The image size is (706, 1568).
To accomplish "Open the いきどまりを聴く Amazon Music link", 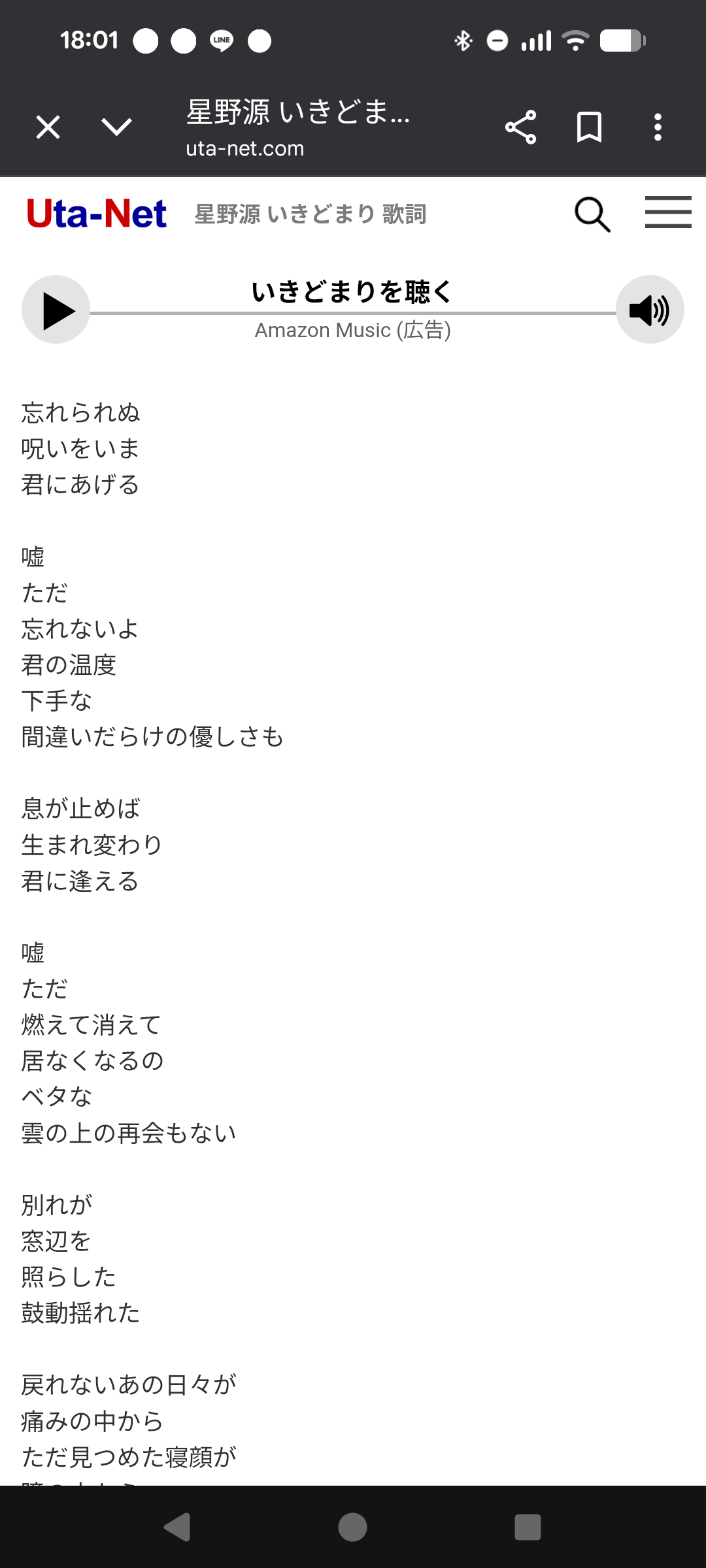I will click(x=352, y=293).
